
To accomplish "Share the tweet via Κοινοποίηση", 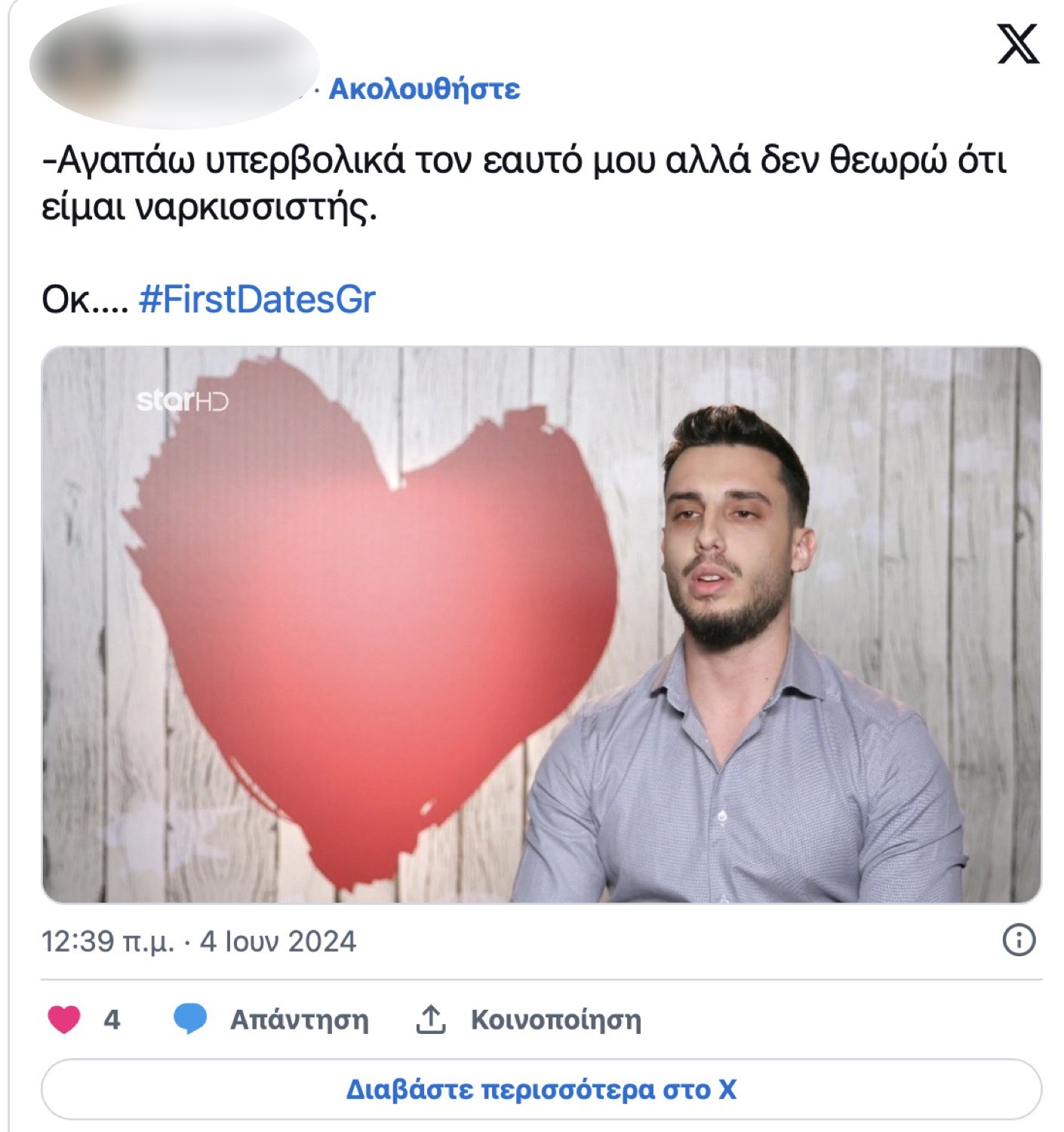I will (x=529, y=1020).
